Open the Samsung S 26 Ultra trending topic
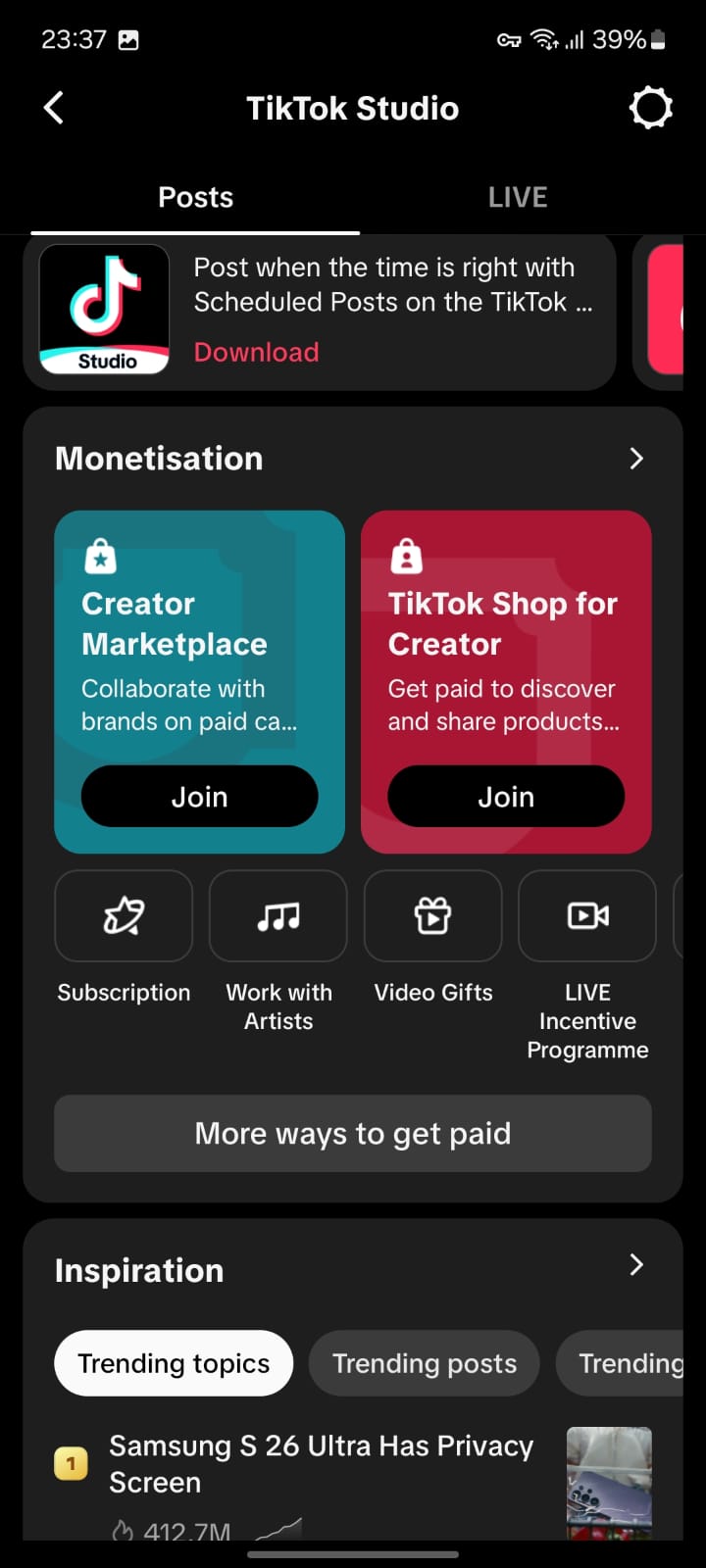The width and height of the screenshot is (706, 1568). coord(321,1463)
